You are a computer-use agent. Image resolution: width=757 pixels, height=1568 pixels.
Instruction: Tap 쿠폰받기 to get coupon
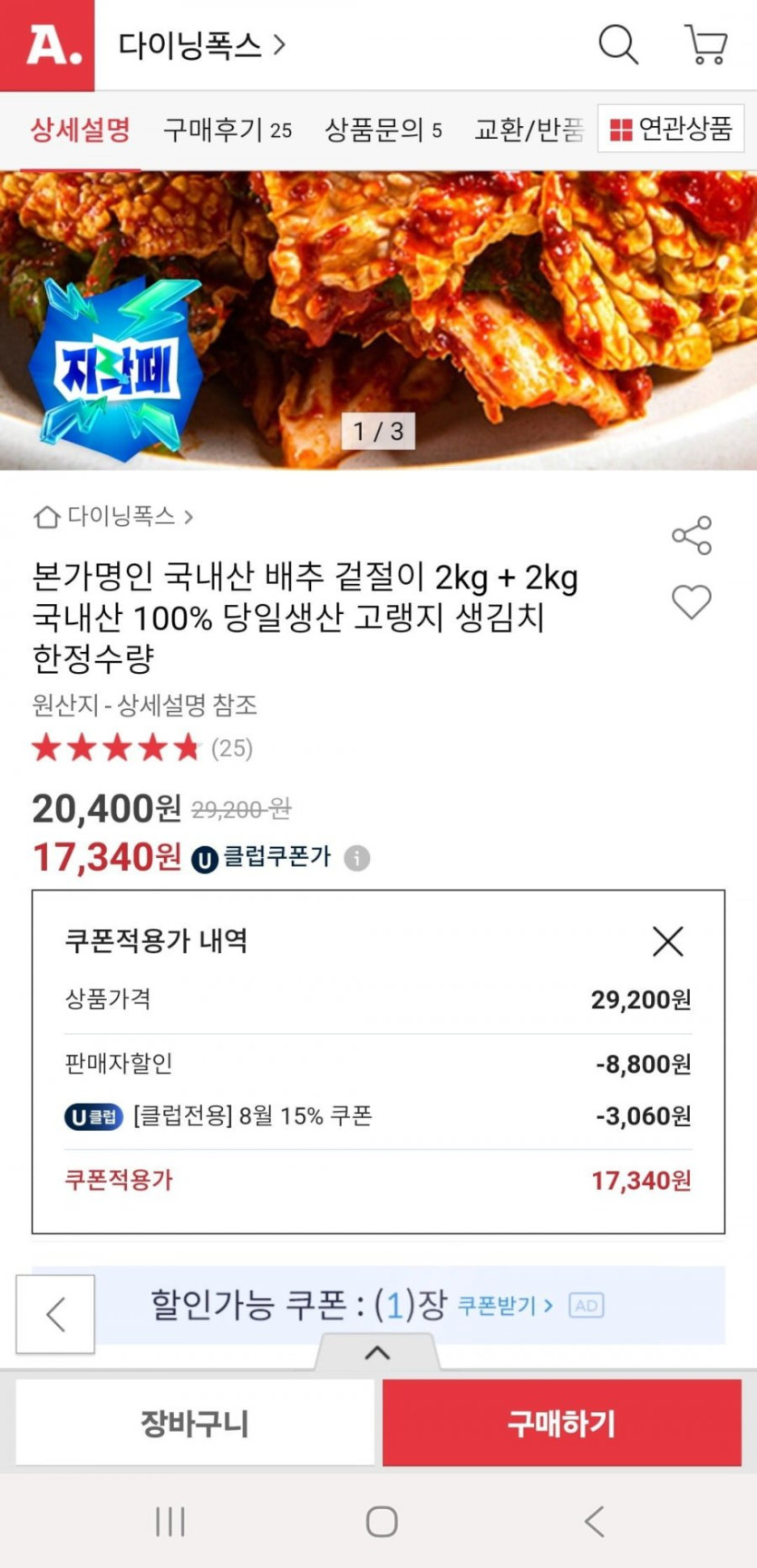504,1306
